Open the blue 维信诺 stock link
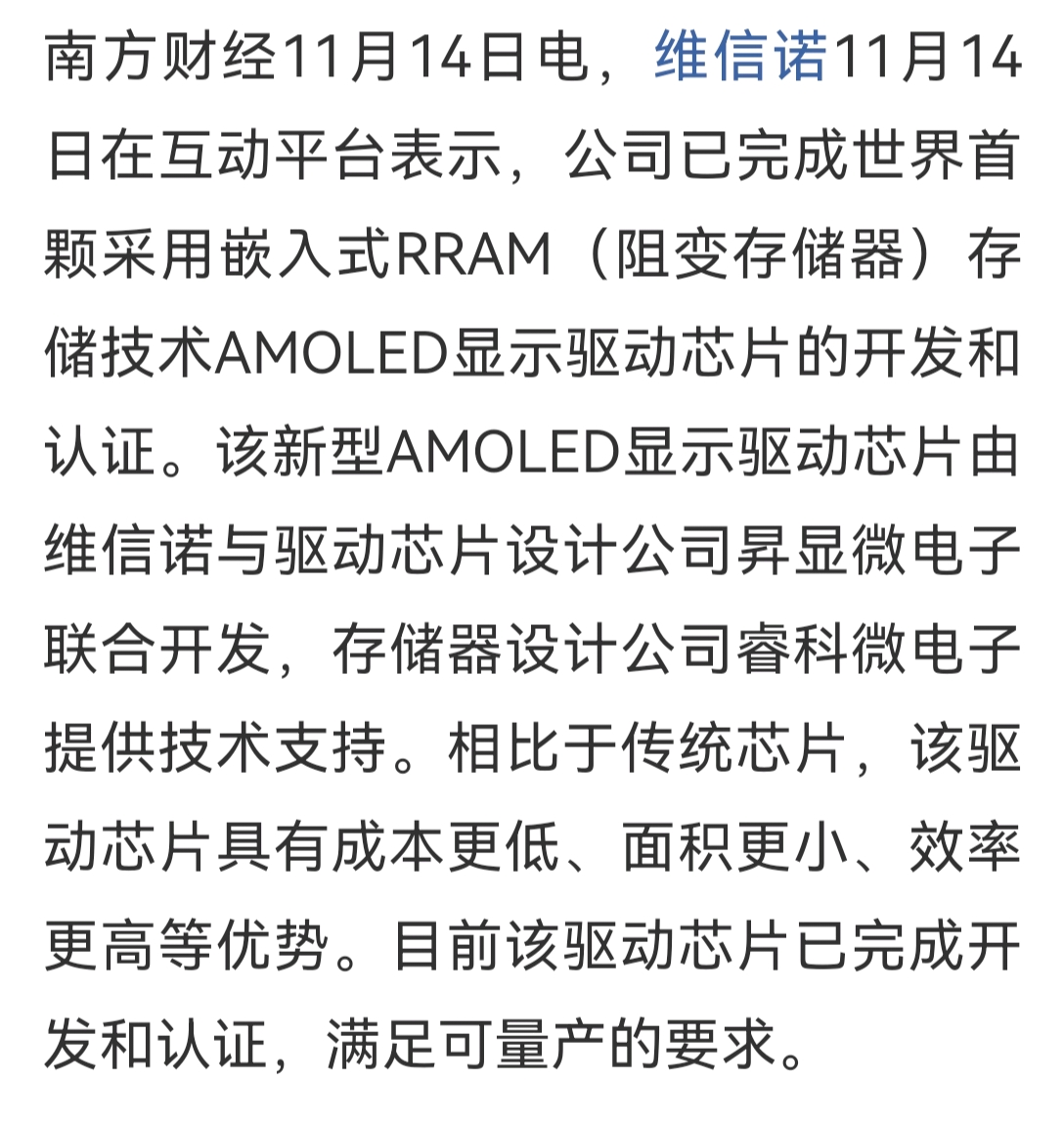This screenshot has height=1126, width=1064. point(740,56)
